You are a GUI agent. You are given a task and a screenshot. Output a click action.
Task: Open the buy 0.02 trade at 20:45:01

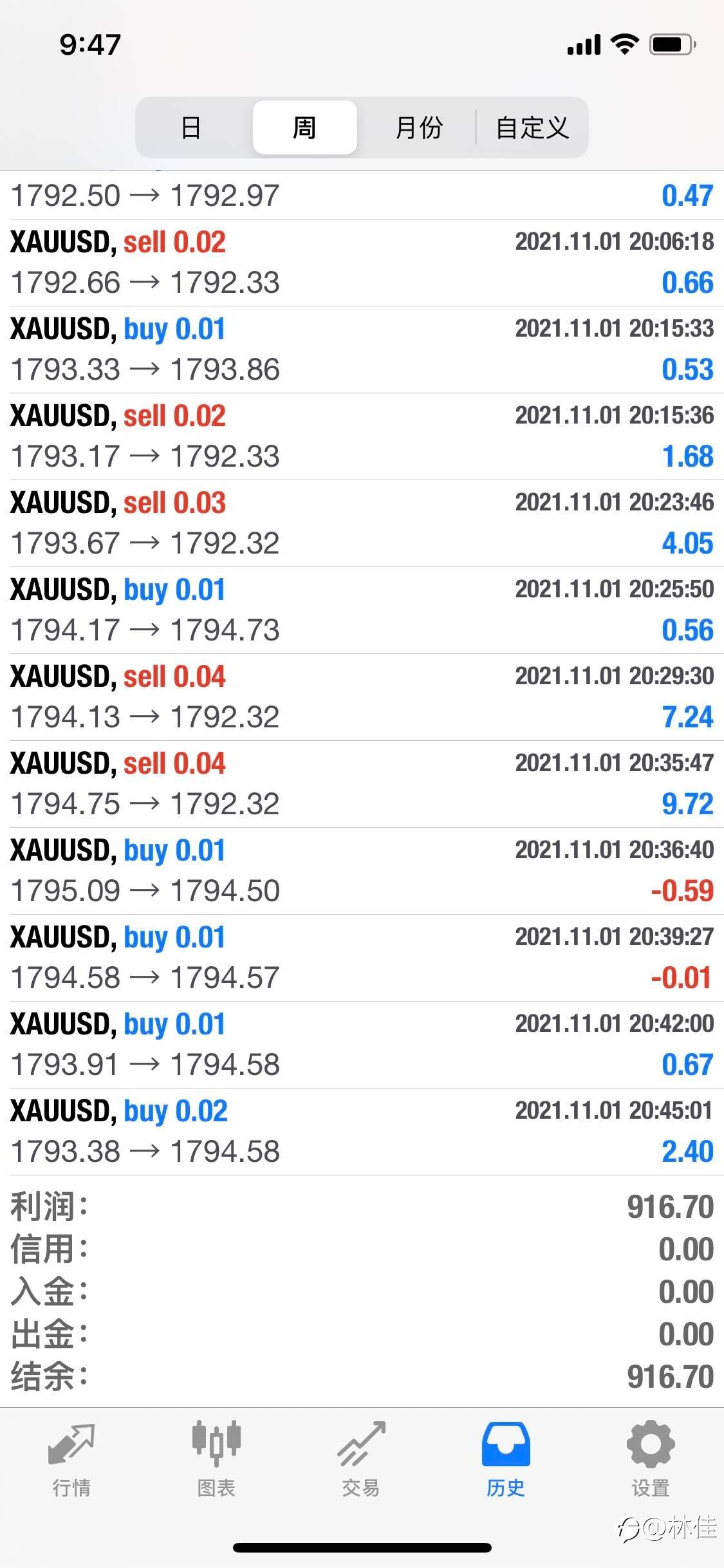pos(362,1132)
